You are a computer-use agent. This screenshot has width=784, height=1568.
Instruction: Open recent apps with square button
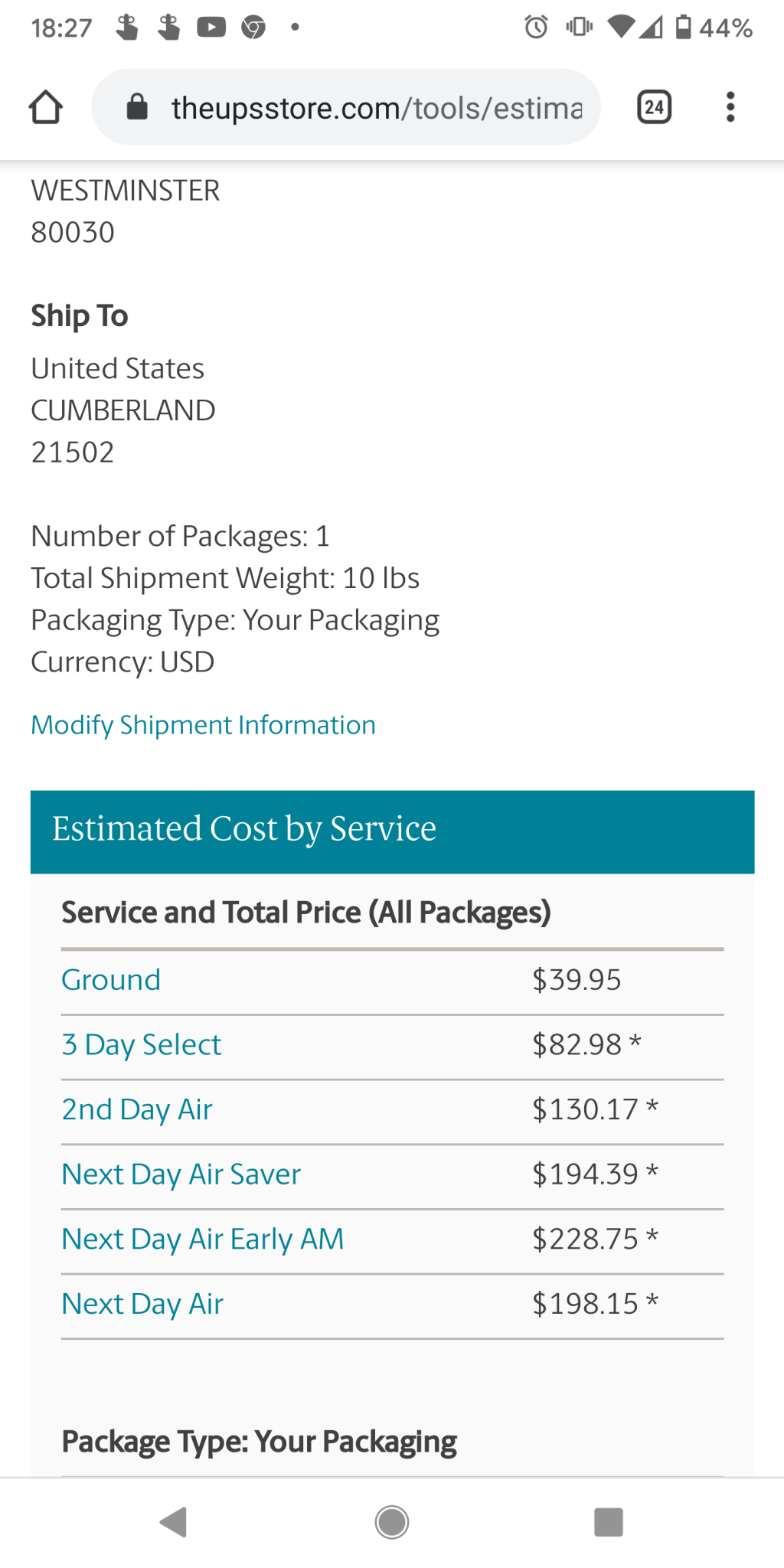(609, 1522)
